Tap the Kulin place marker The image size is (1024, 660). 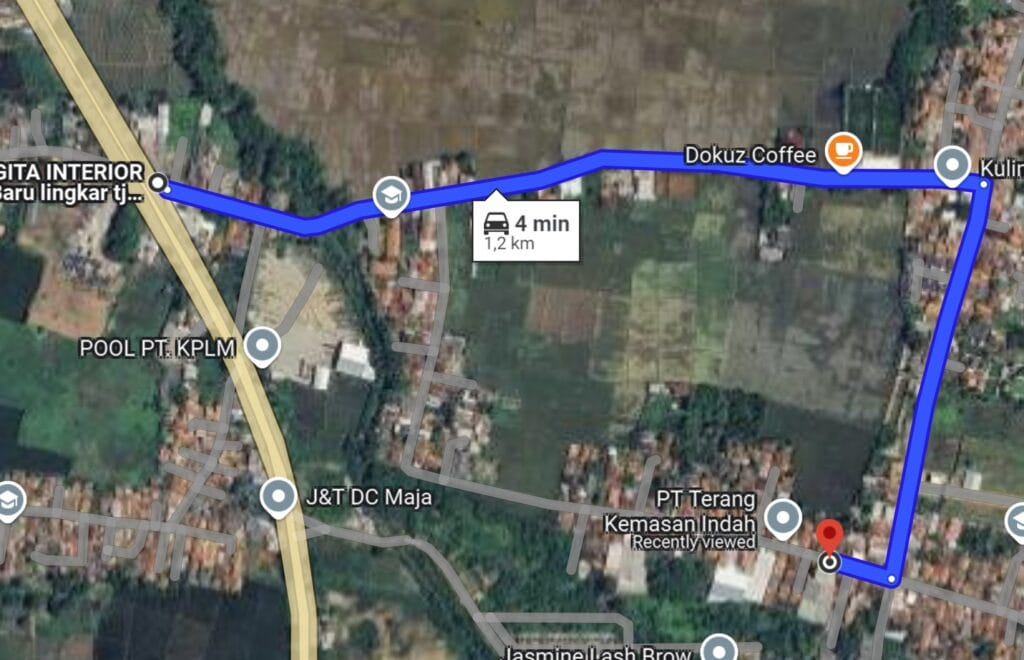click(951, 164)
